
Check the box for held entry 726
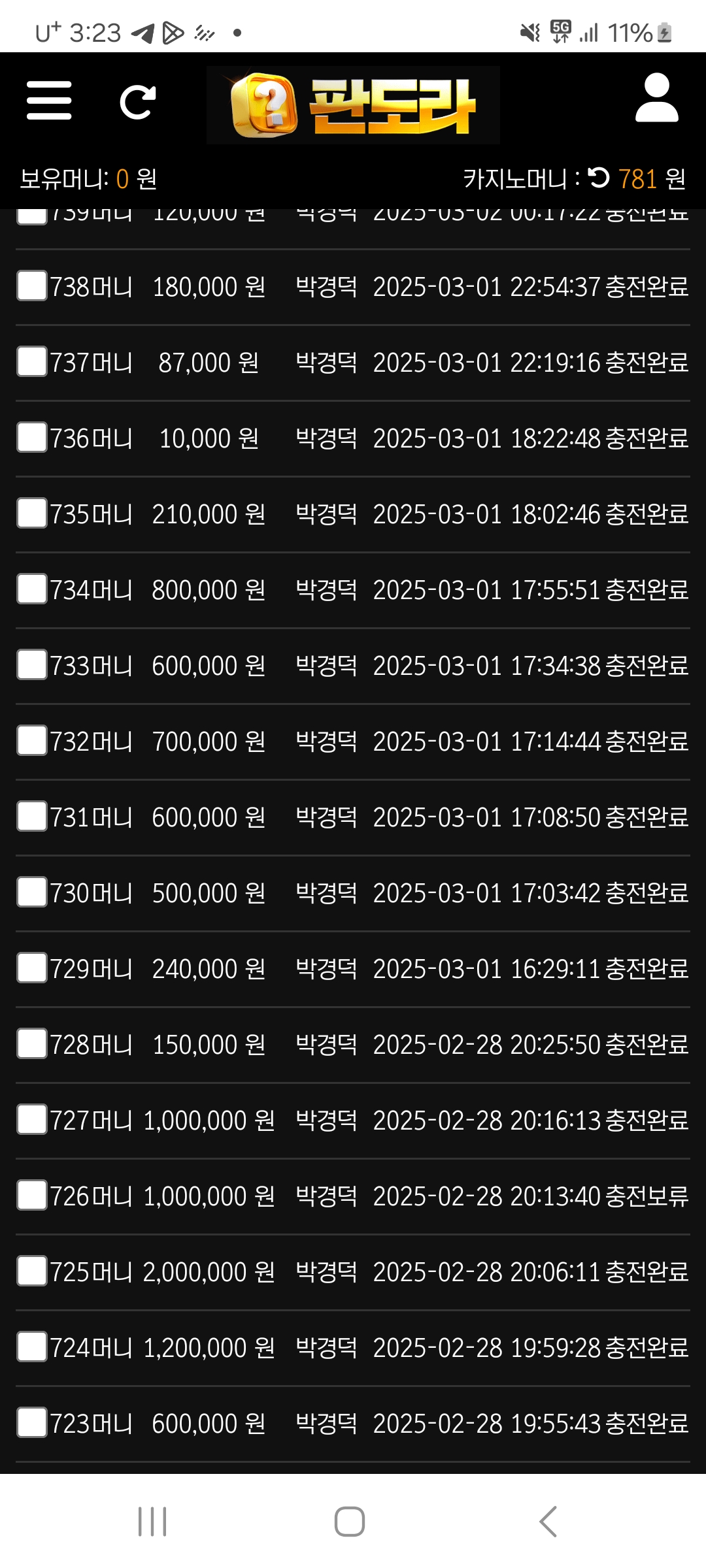click(x=32, y=1196)
